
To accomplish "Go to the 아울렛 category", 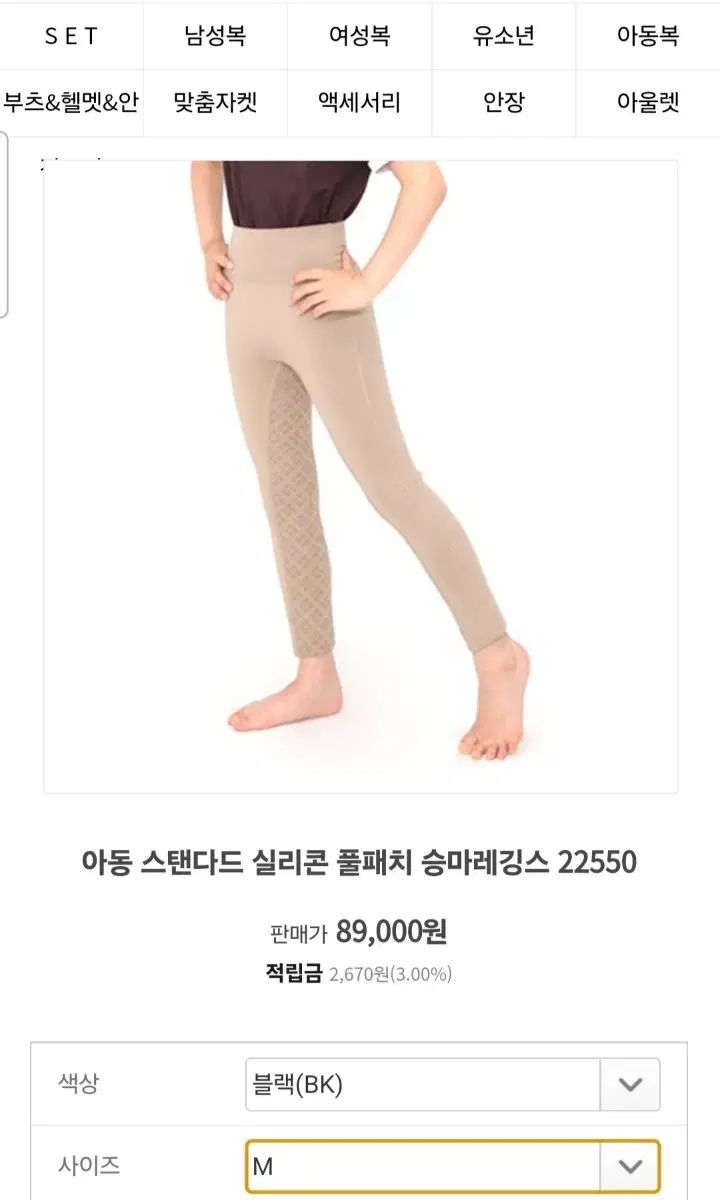I will 647,102.
